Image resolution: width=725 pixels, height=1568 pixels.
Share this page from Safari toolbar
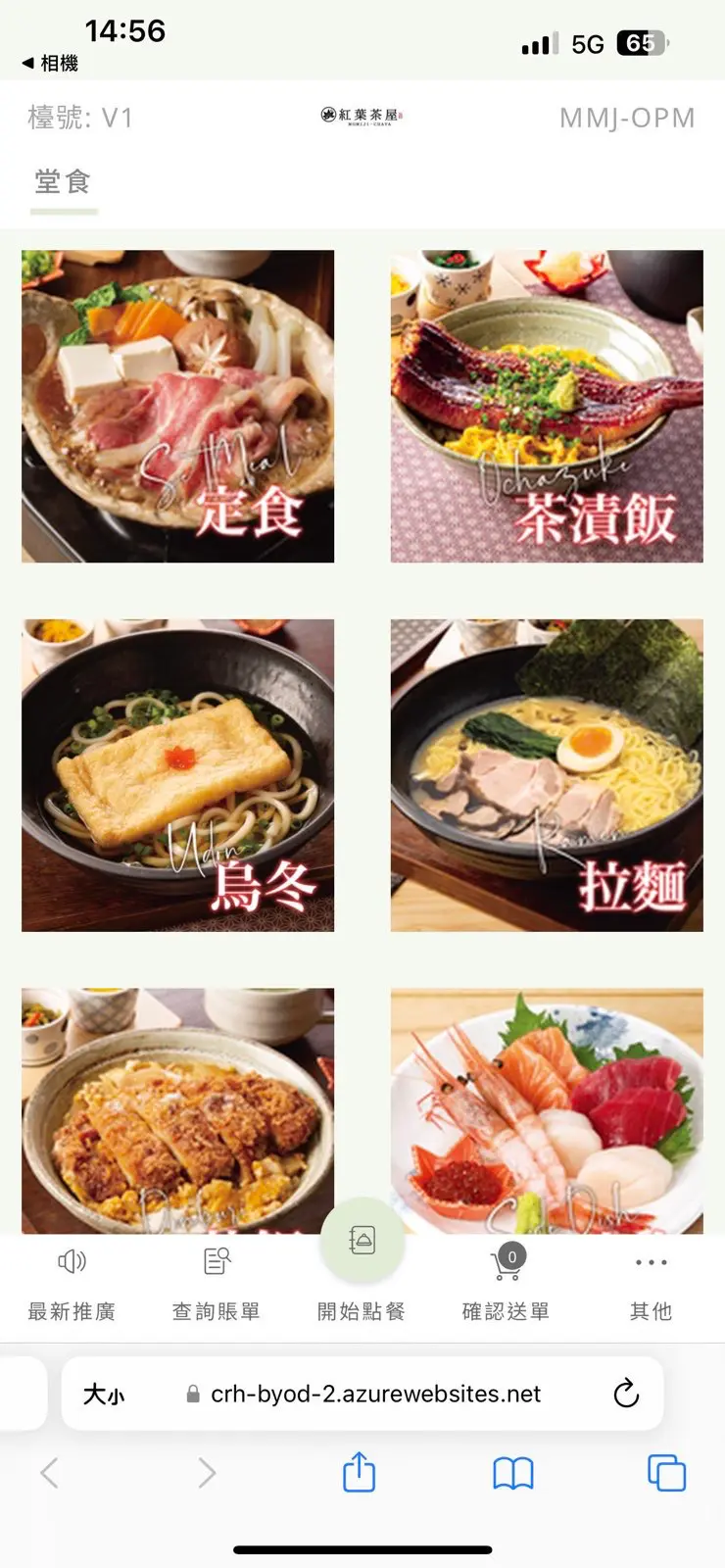(x=359, y=1472)
